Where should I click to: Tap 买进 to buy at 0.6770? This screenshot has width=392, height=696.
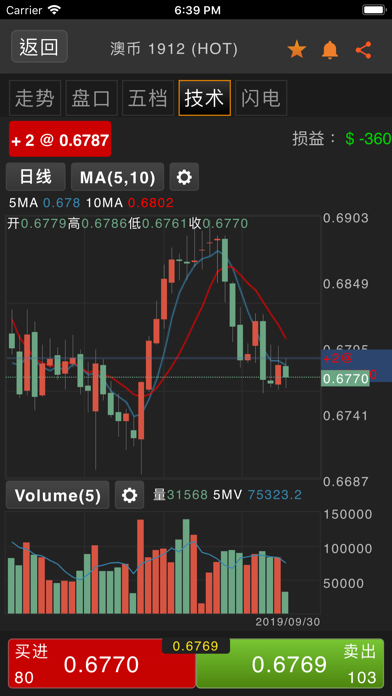(102, 663)
